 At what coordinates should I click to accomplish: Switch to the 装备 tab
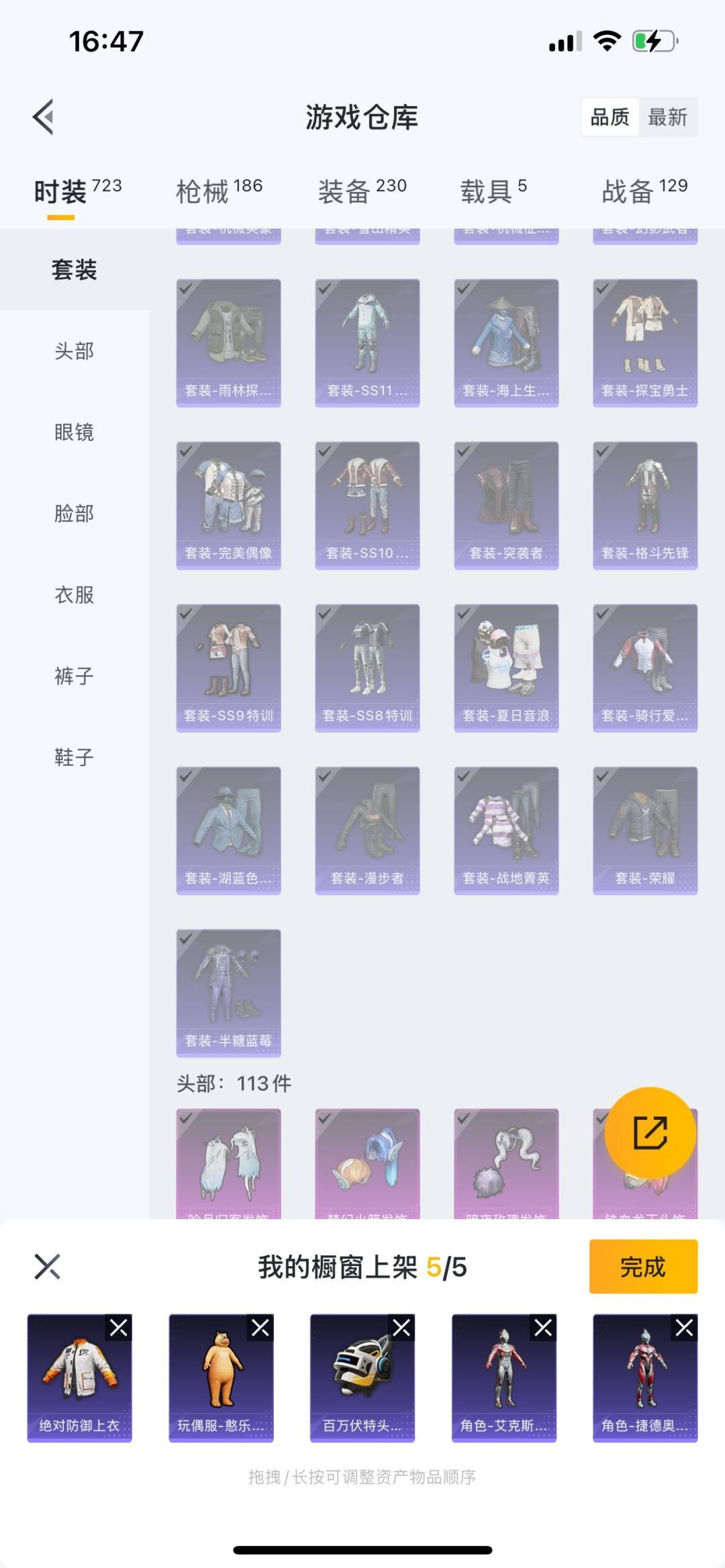click(x=362, y=191)
